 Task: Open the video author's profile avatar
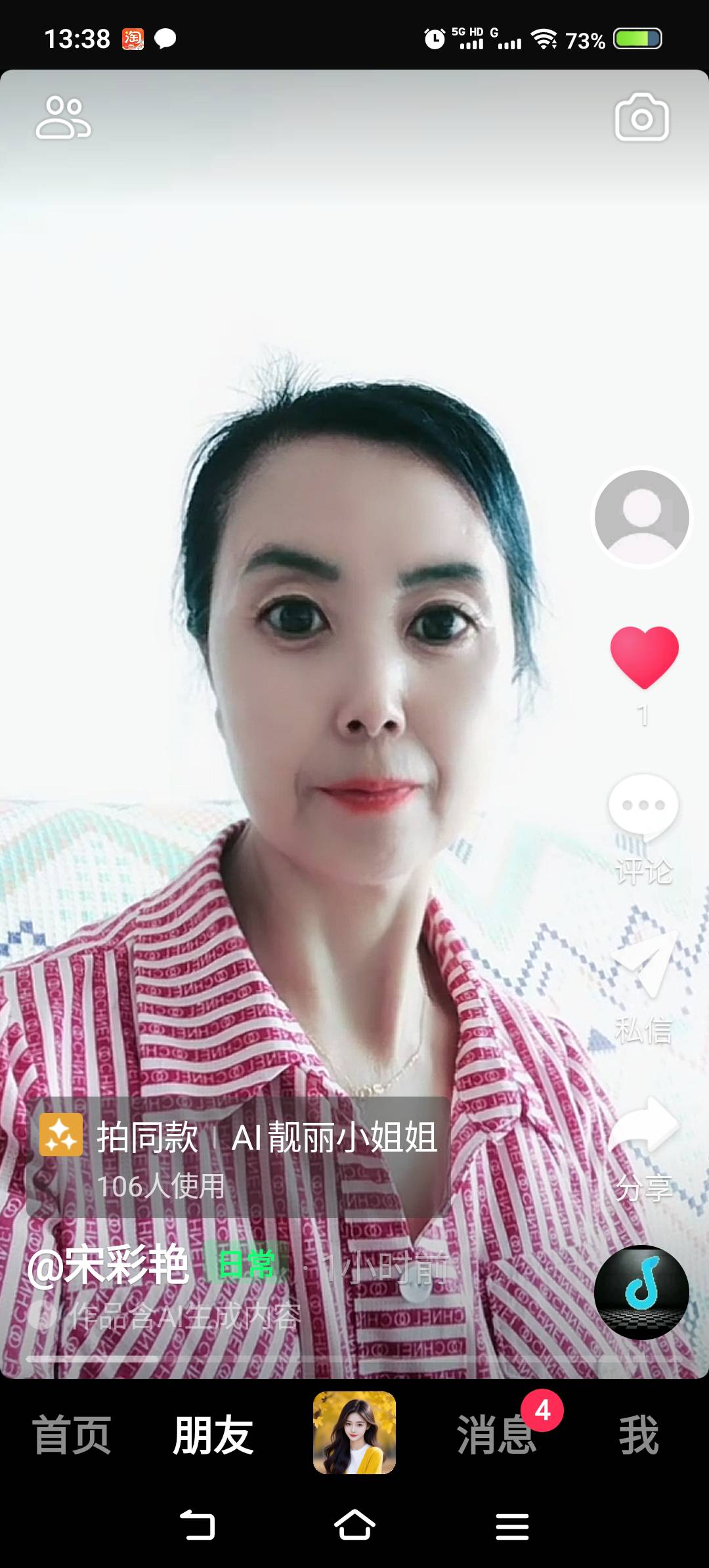point(641,517)
